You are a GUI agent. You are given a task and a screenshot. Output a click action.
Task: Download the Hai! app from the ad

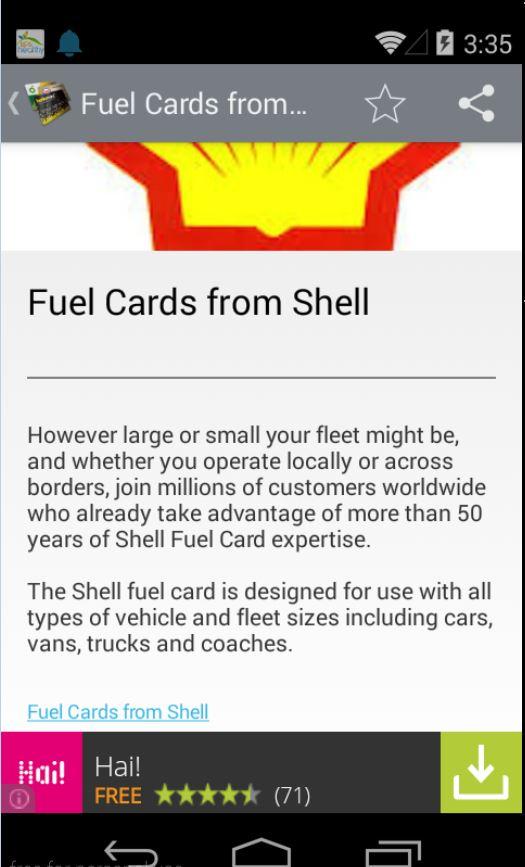[481, 772]
